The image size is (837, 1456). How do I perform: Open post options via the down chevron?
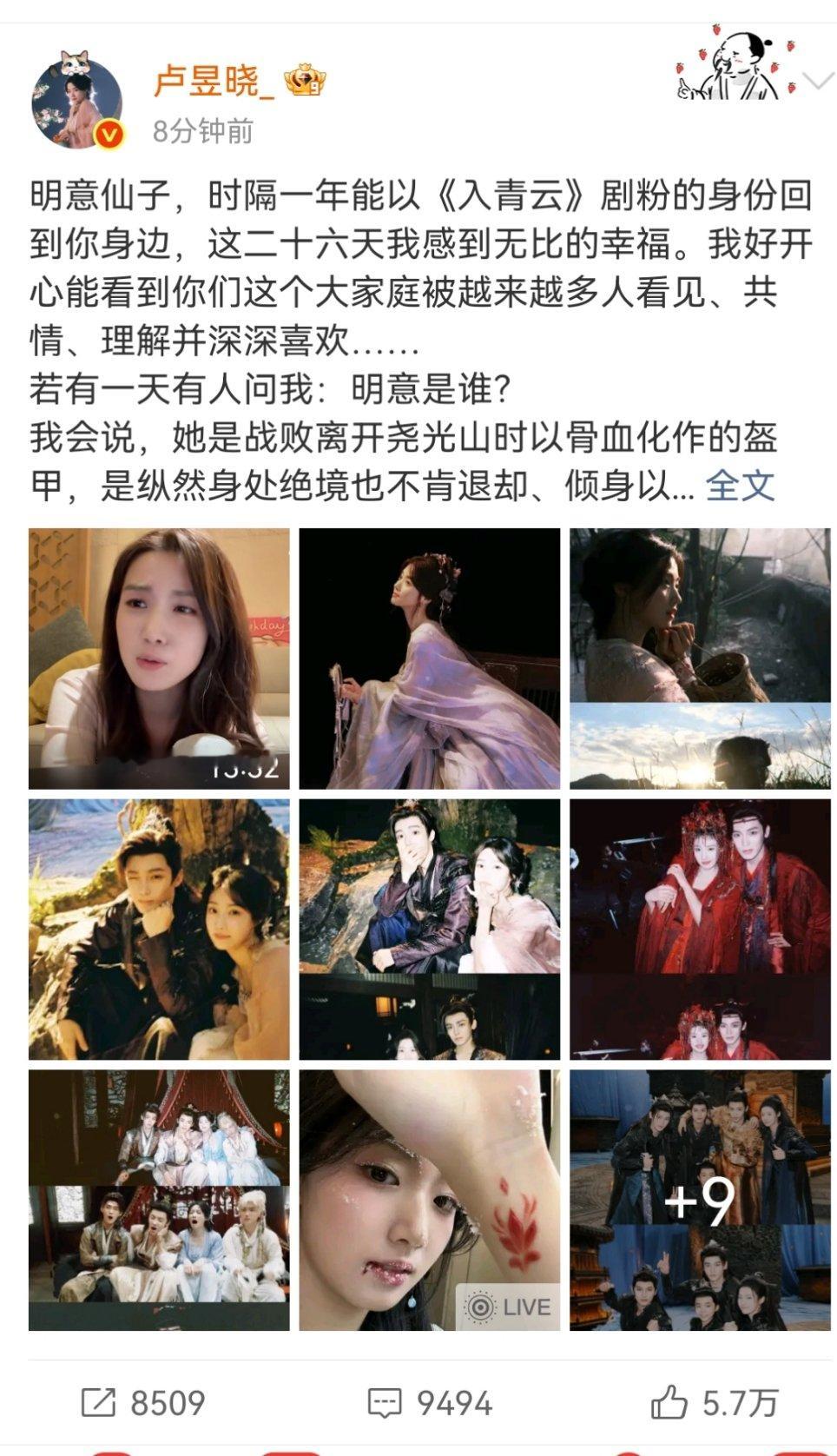tap(814, 80)
